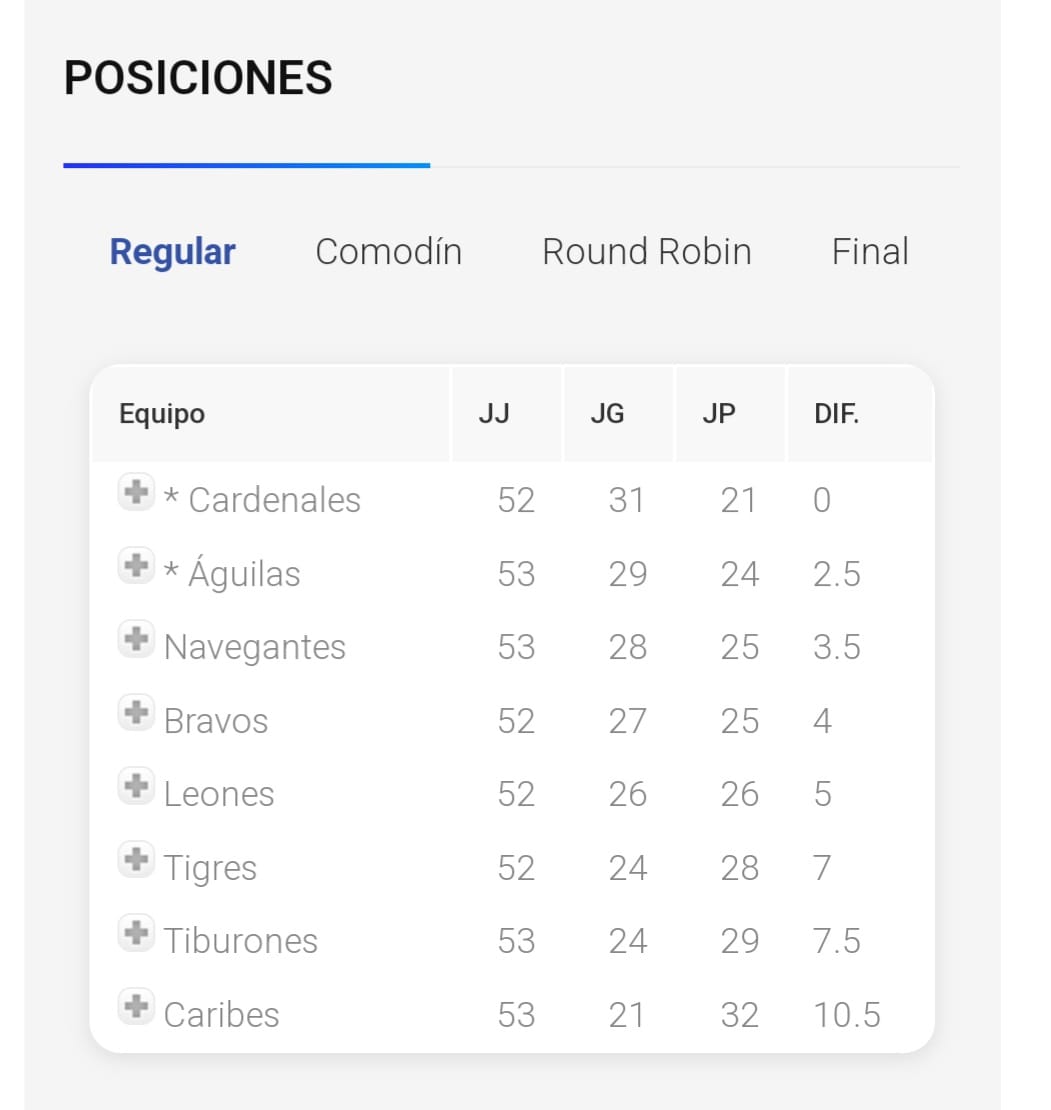Expand the Navegantes standings row
1051x1110 pixels.
(x=136, y=640)
